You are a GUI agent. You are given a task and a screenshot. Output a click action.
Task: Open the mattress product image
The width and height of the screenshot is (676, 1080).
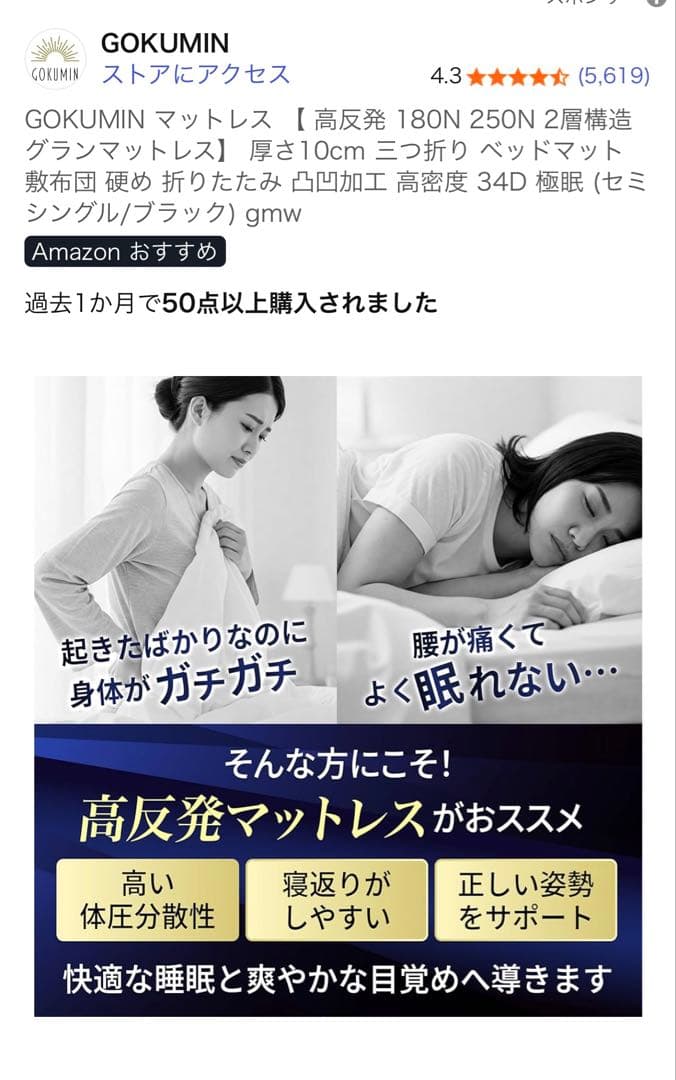click(x=338, y=695)
